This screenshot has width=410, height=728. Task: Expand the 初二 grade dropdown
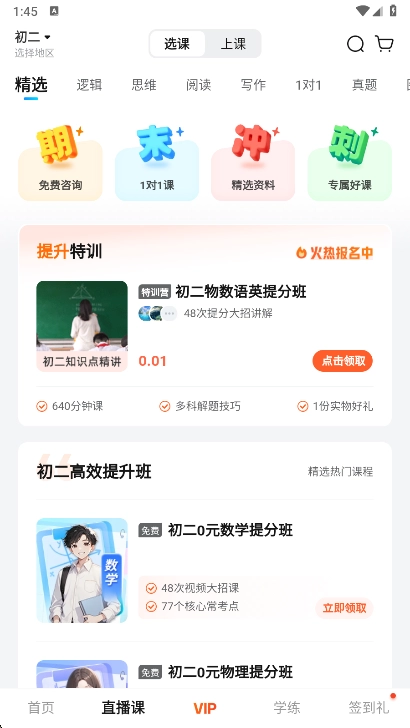(x=33, y=37)
